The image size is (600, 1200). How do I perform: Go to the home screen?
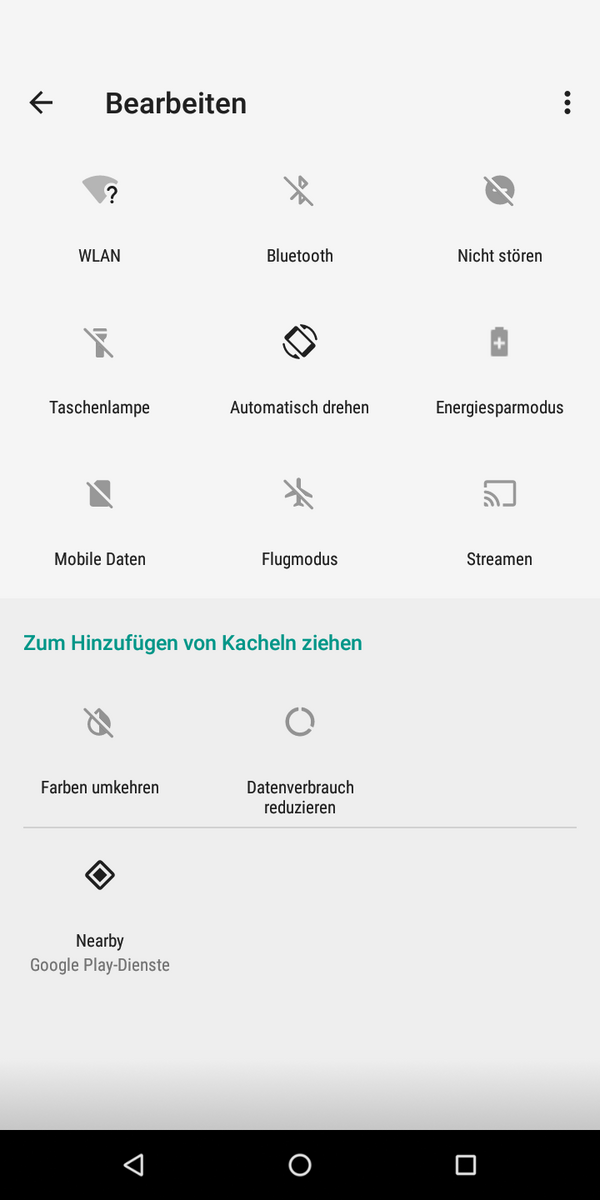pyautogui.click(x=300, y=1164)
